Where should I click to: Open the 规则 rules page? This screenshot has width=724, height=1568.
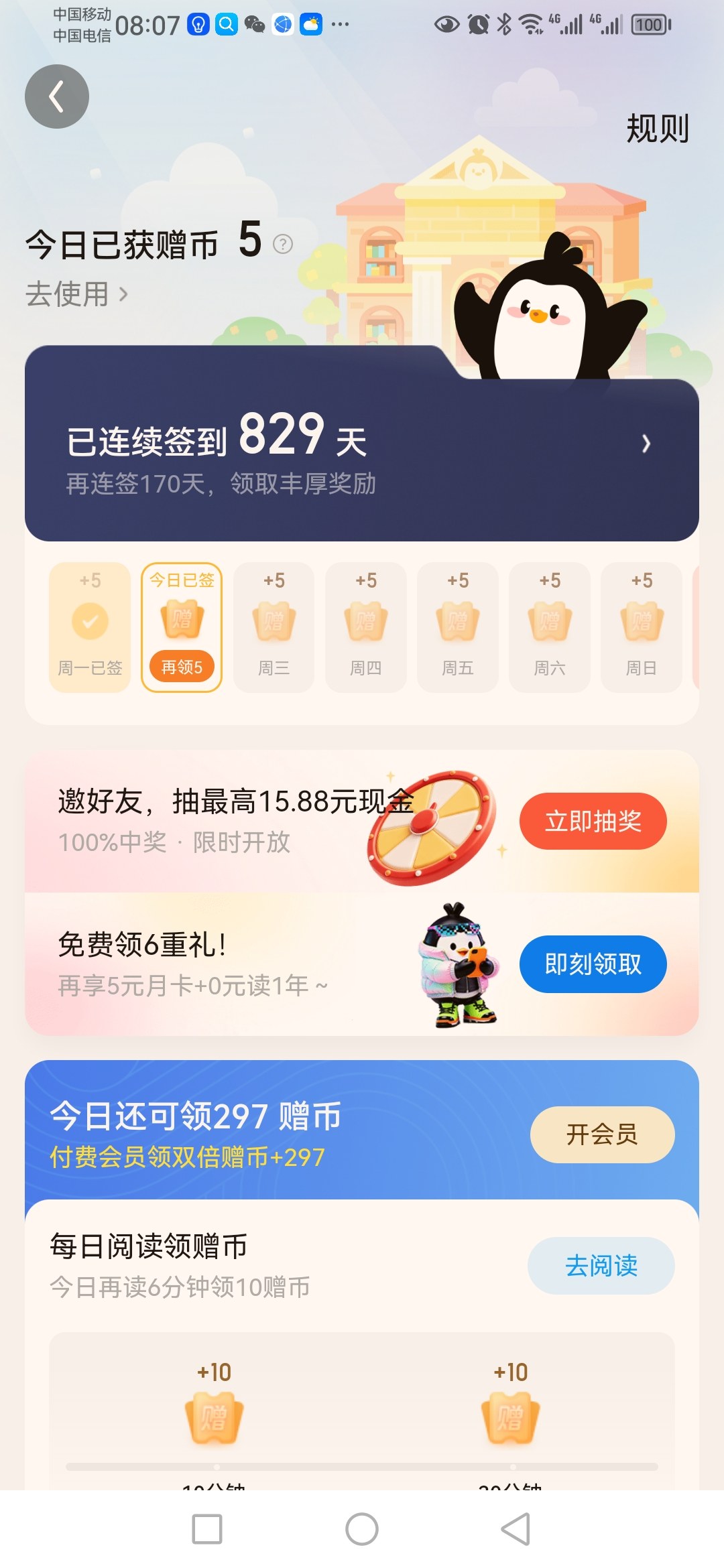657,128
